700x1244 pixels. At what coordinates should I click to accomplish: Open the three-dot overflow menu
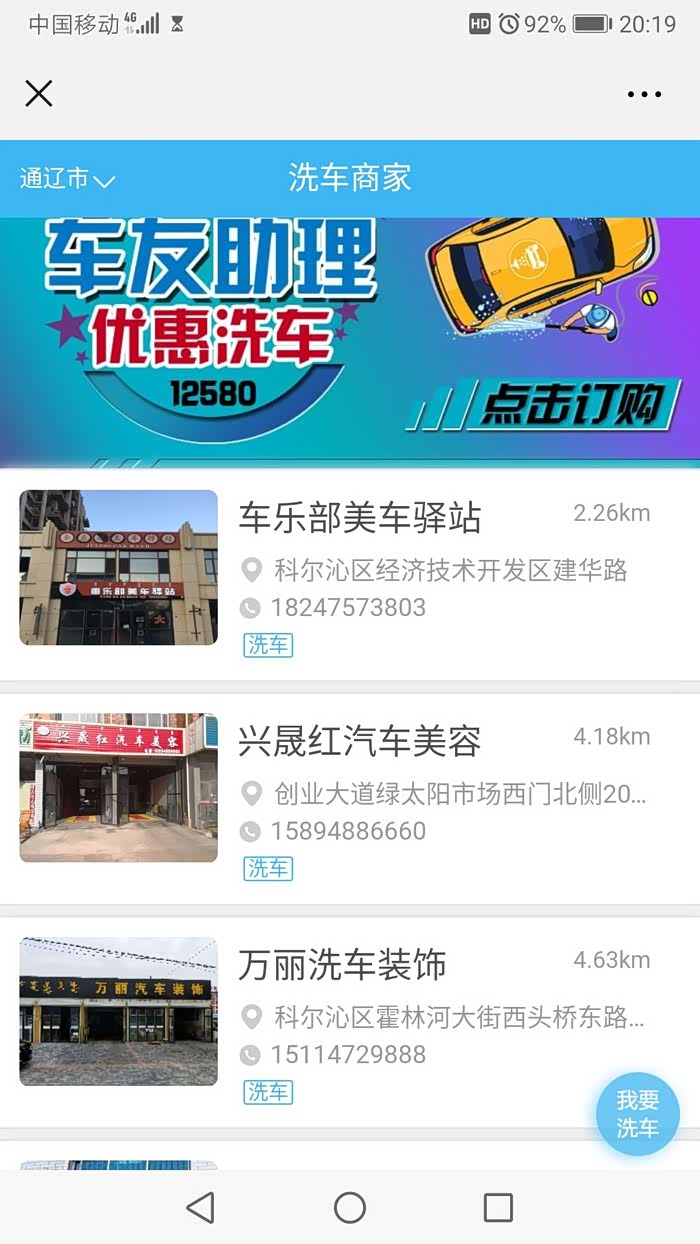coord(644,95)
